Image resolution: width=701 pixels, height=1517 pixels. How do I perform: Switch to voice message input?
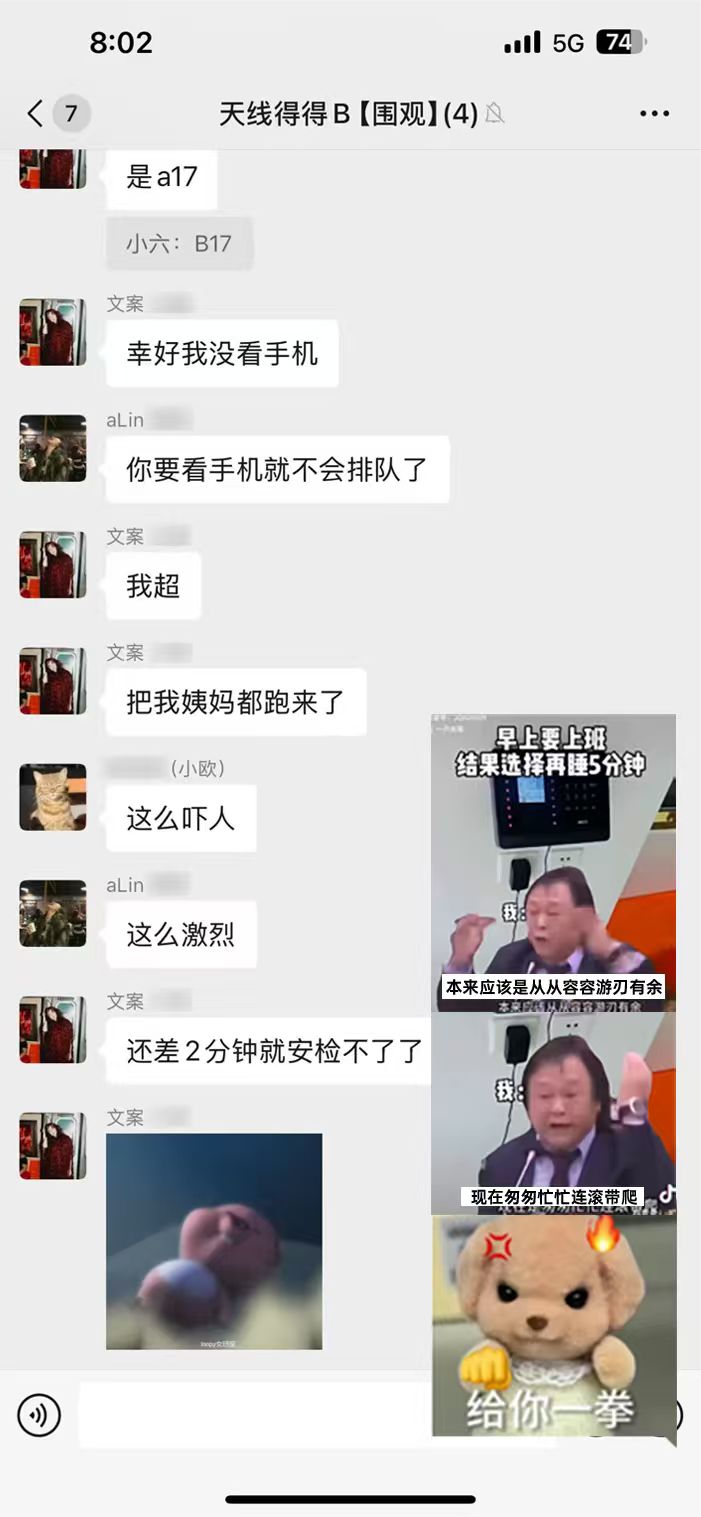[x=39, y=1415]
